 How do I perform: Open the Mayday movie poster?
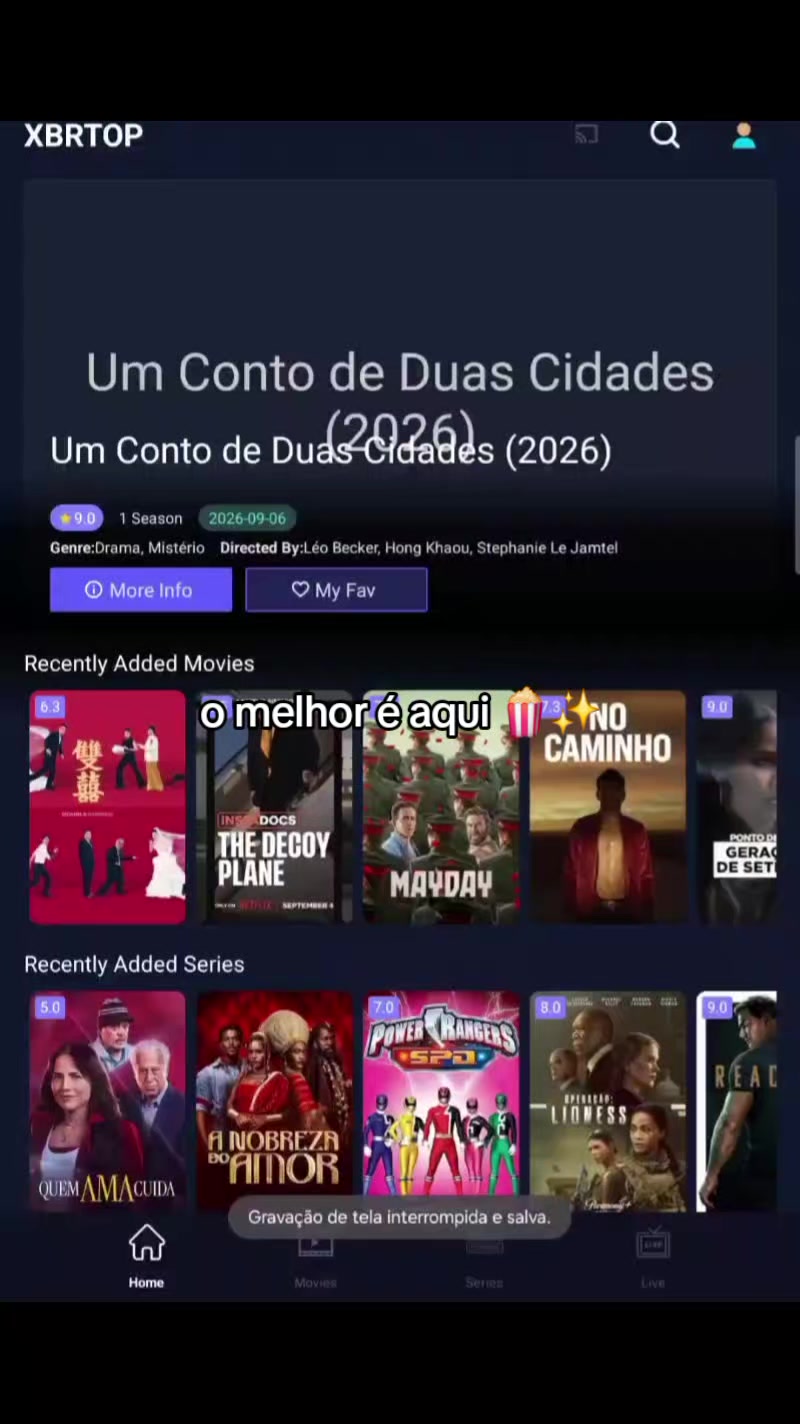441,806
